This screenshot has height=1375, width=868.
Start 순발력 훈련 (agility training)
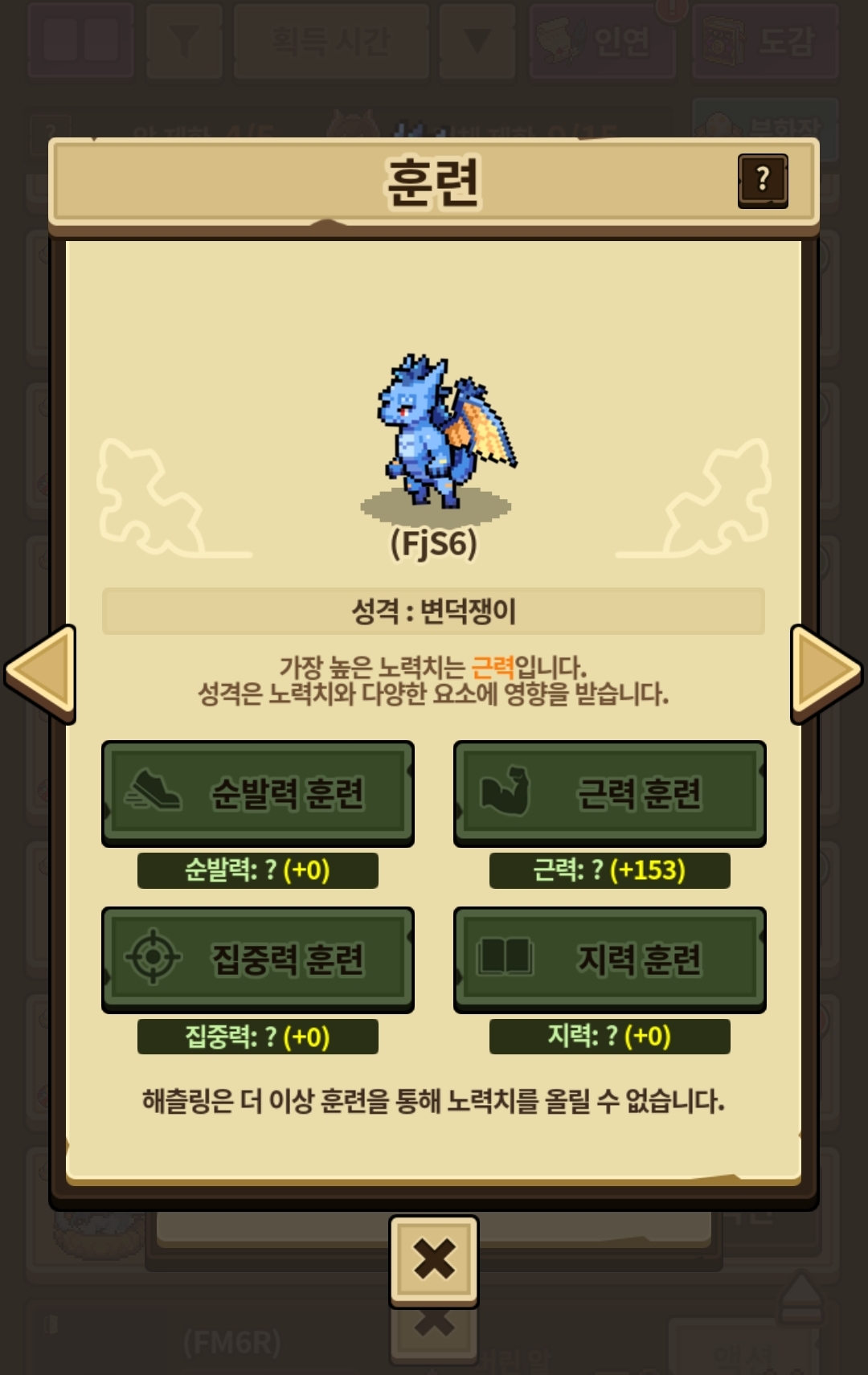258,792
